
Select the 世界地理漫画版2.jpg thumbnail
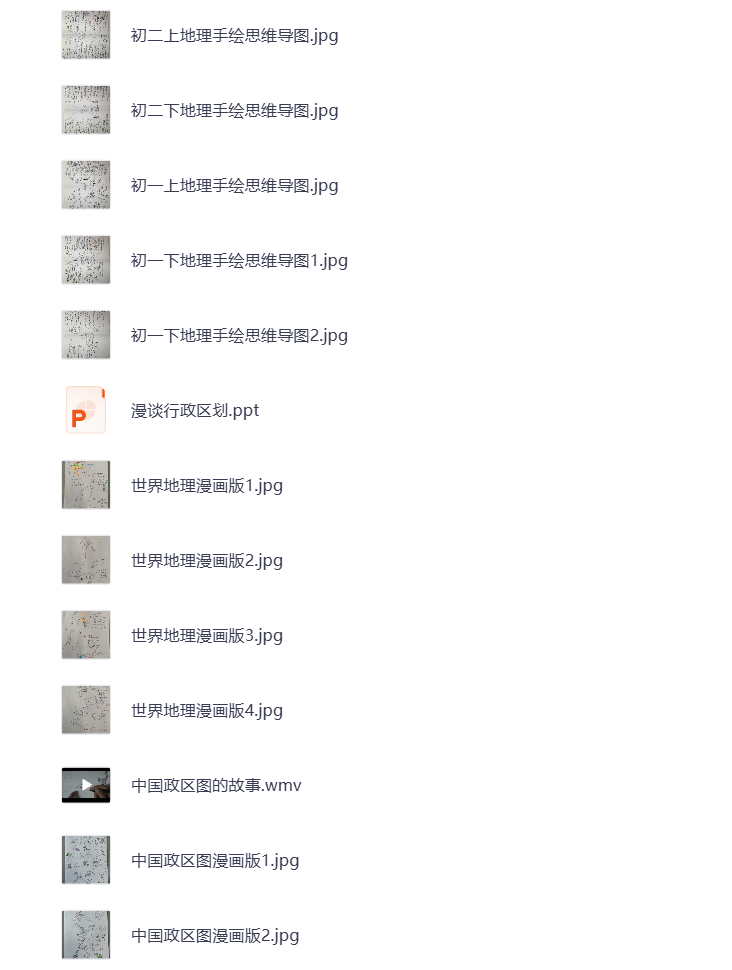pyautogui.click(x=86, y=560)
